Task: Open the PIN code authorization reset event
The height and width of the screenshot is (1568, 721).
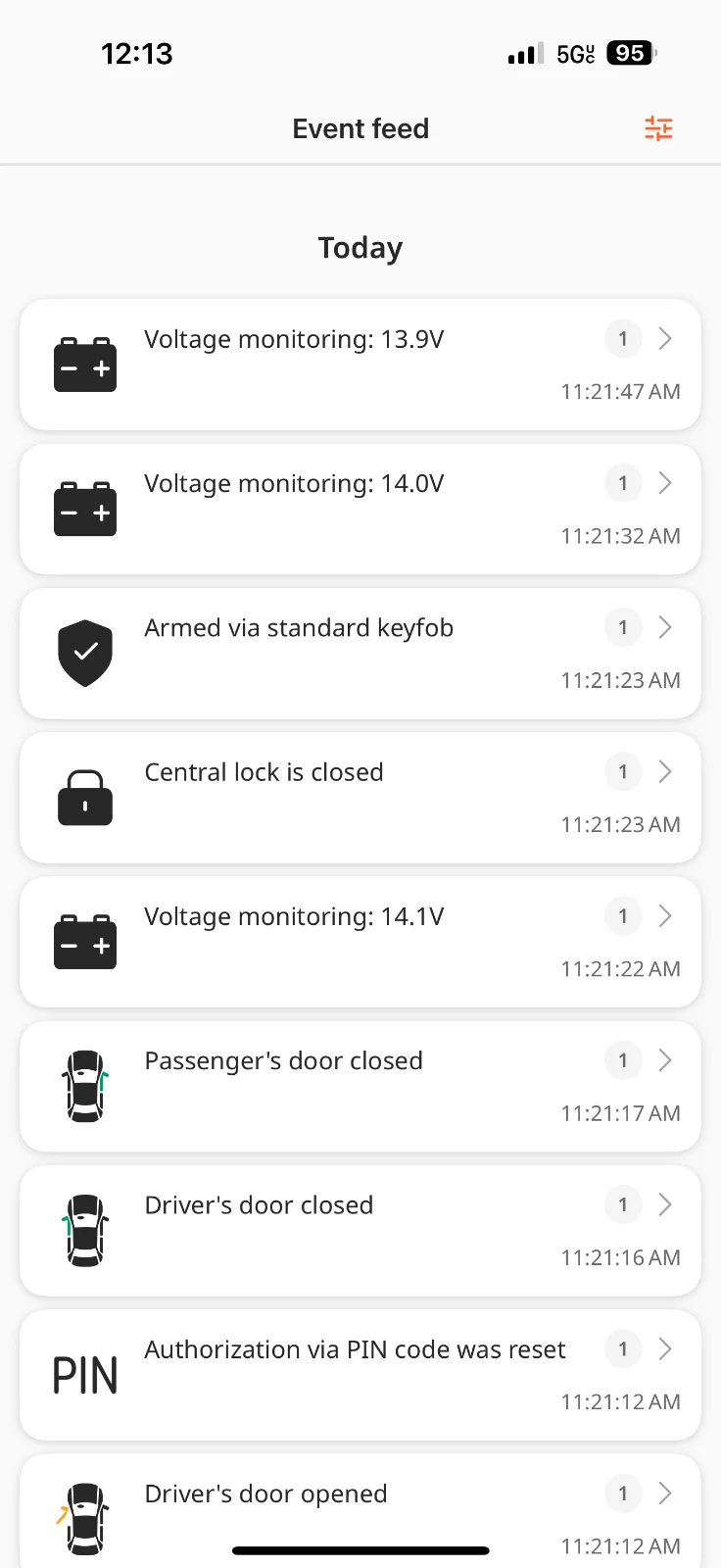Action: [x=360, y=1375]
